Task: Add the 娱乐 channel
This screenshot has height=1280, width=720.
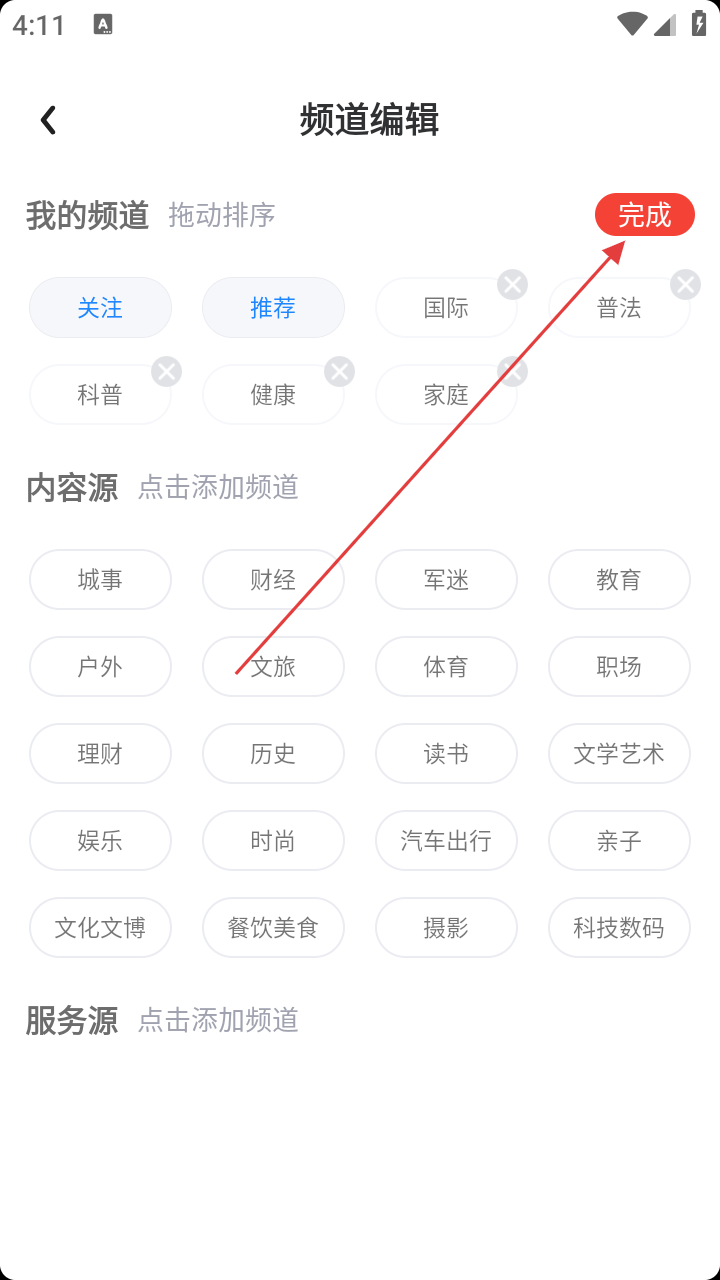Action: click(100, 840)
